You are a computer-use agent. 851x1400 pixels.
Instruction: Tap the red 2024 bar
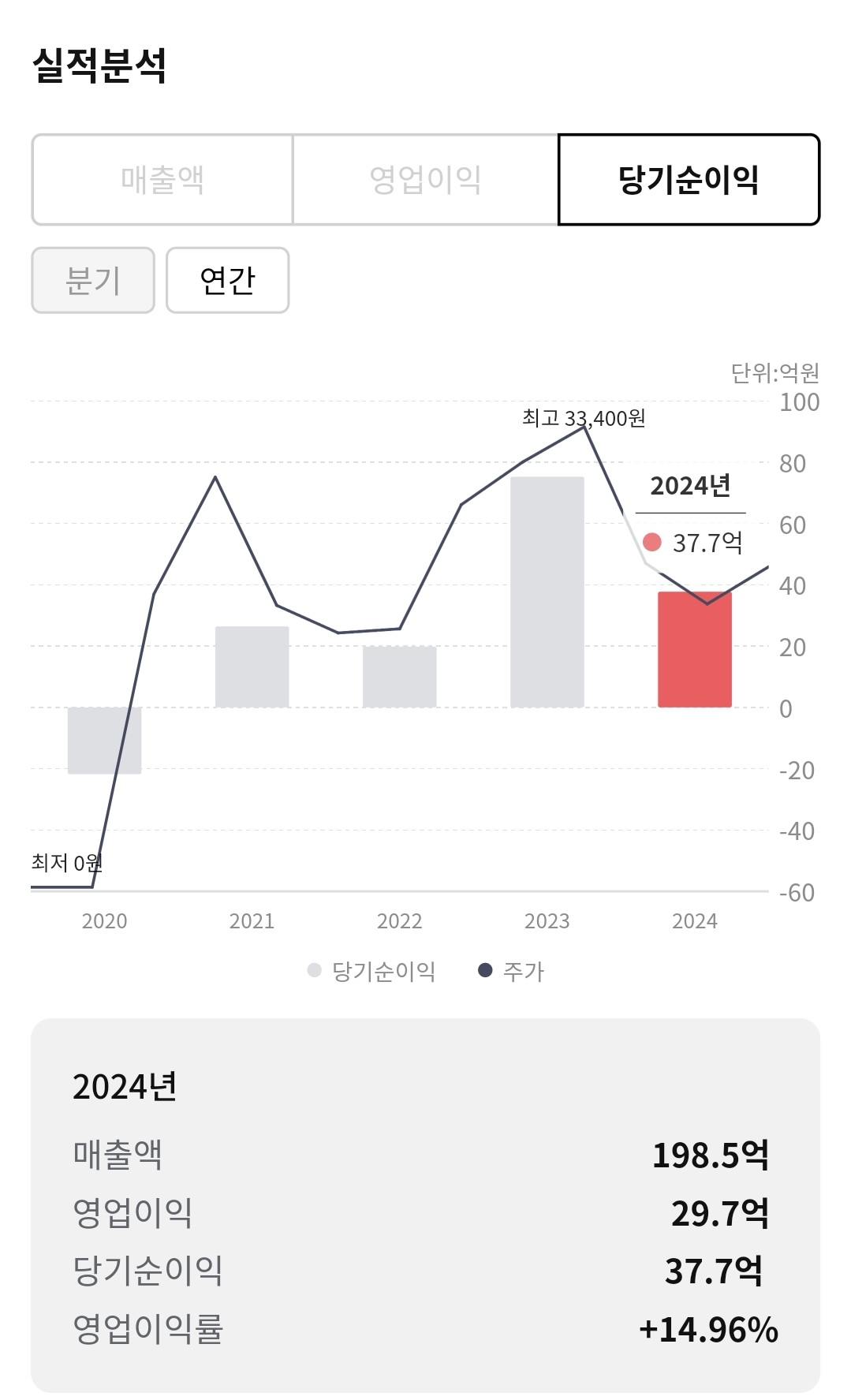click(x=694, y=649)
